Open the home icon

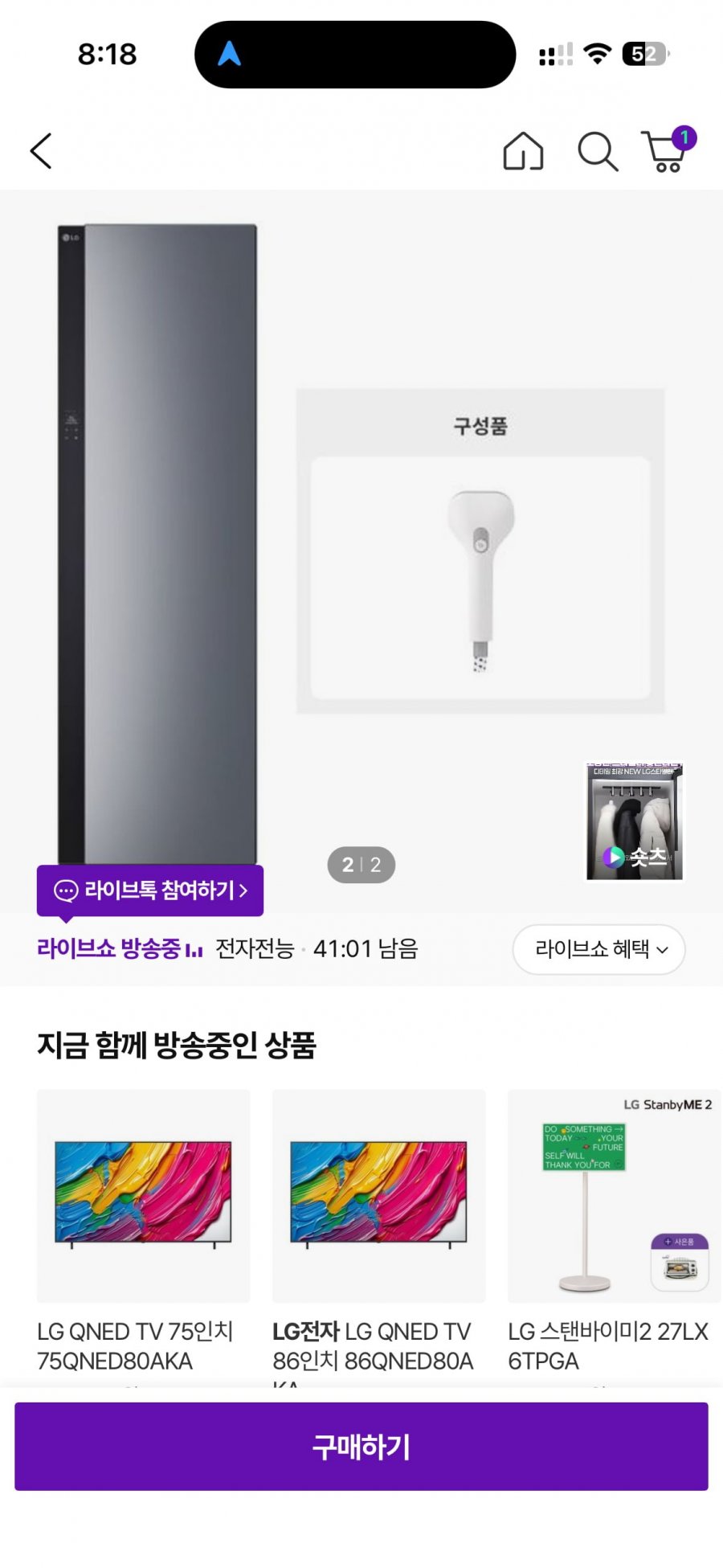pyautogui.click(x=523, y=151)
